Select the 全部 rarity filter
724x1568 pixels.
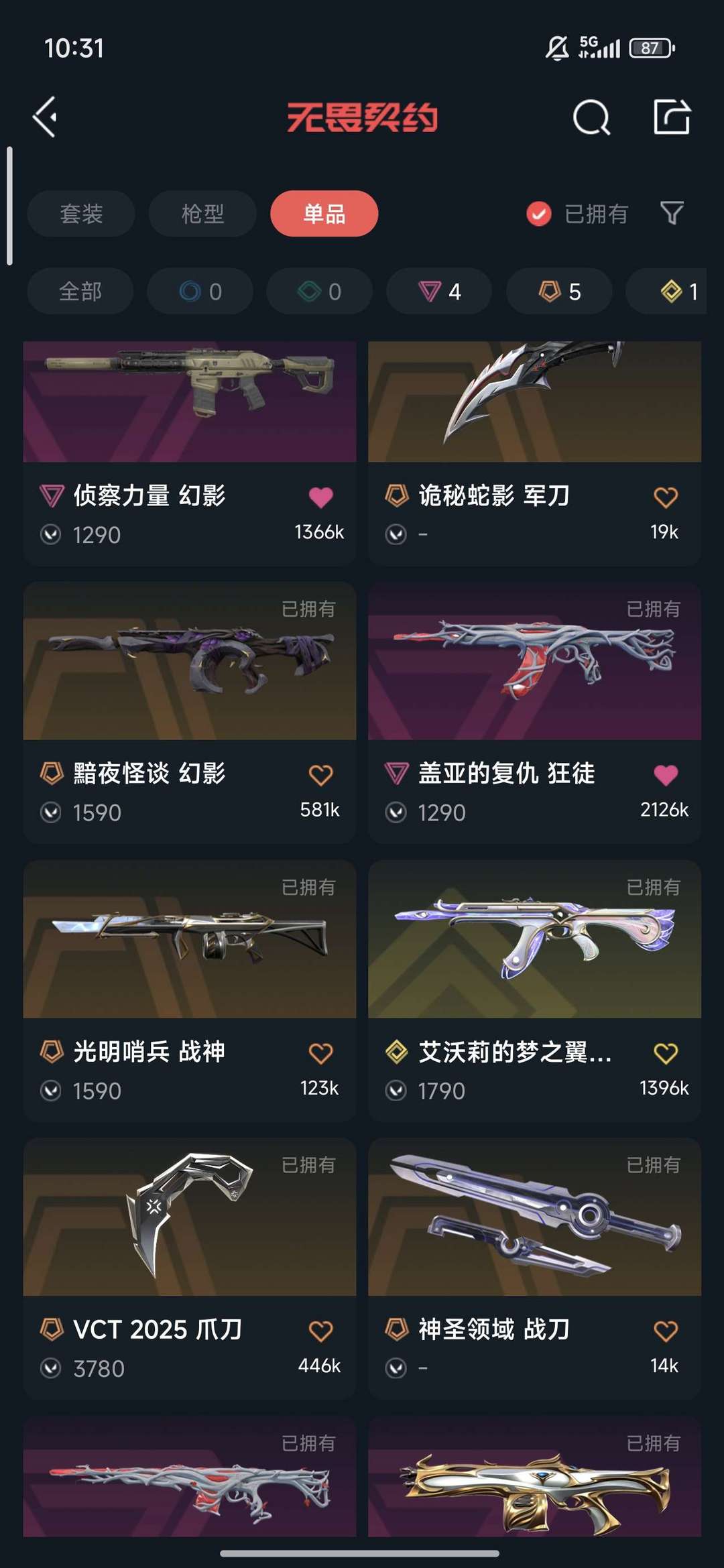pyautogui.click(x=79, y=290)
